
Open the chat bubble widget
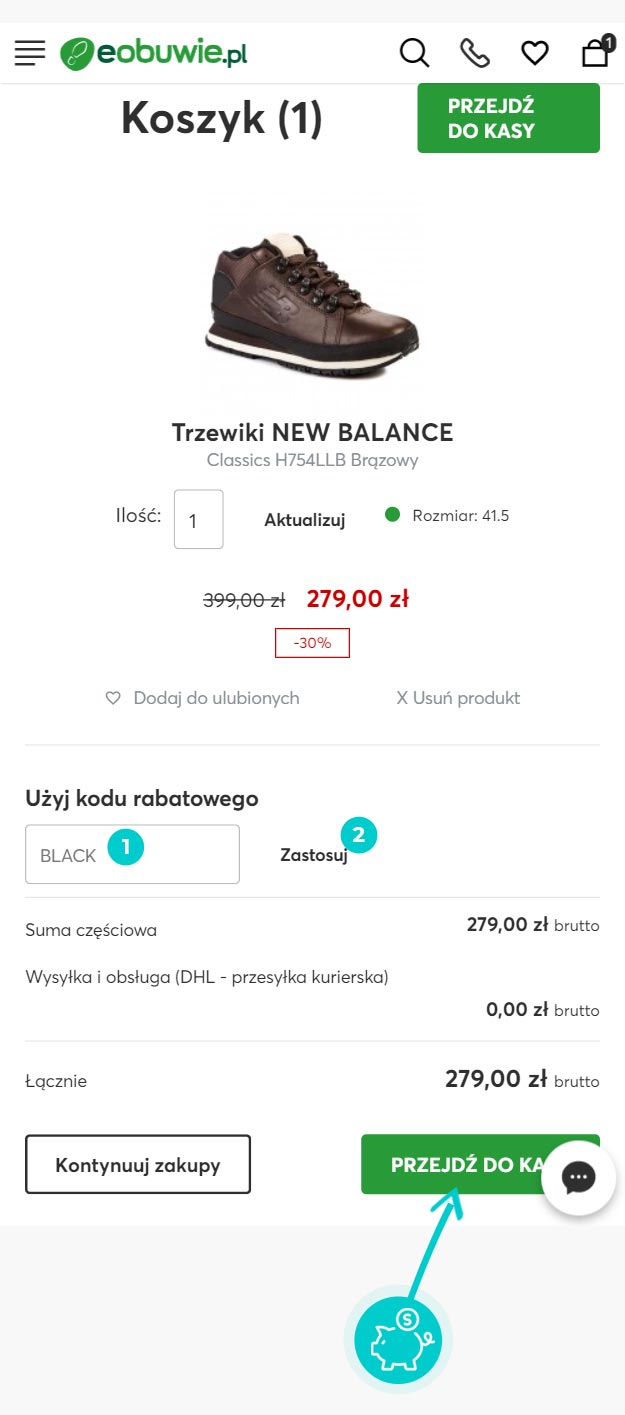579,1178
